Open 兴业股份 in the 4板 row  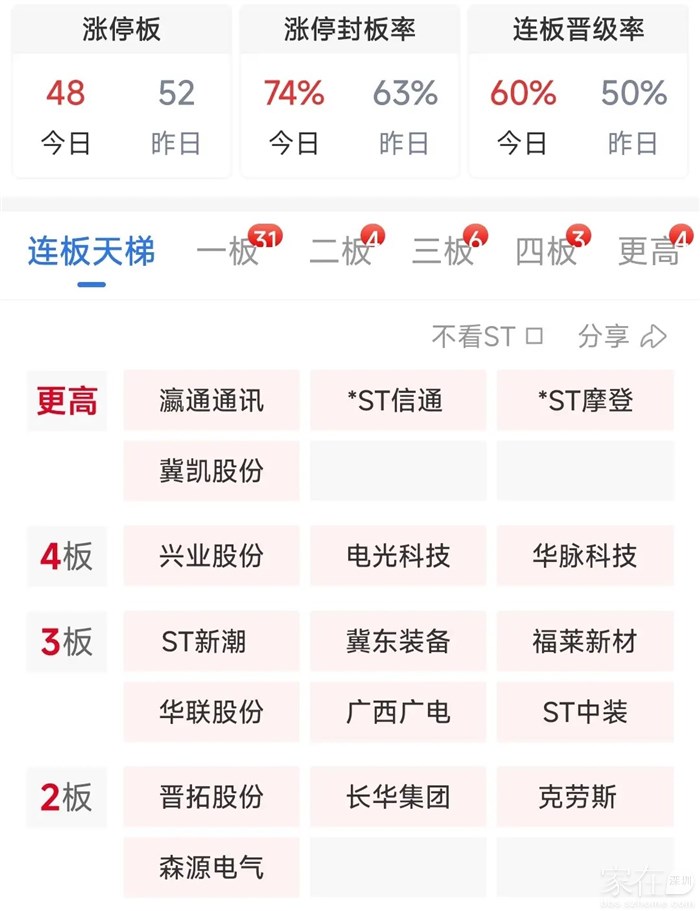(x=211, y=556)
